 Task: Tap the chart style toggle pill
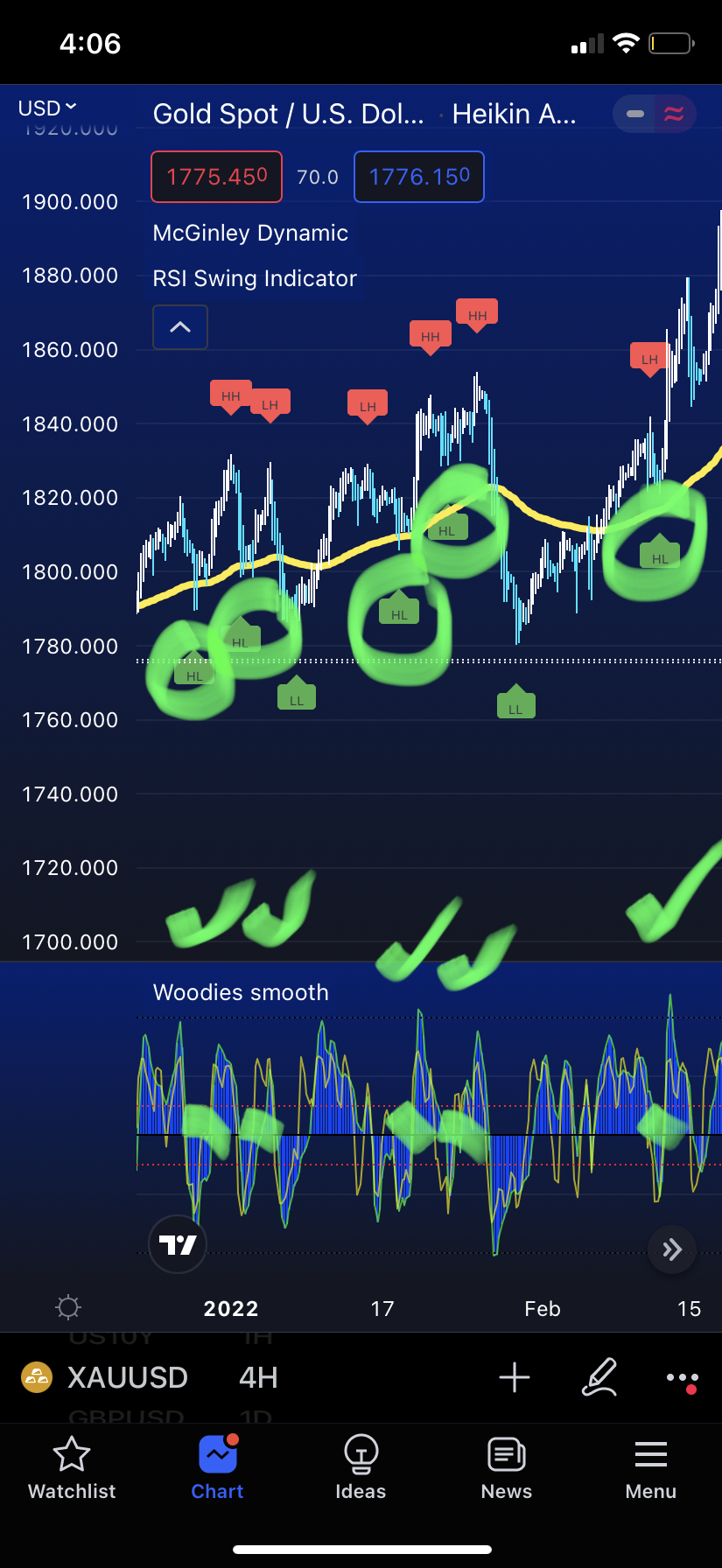(655, 114)
